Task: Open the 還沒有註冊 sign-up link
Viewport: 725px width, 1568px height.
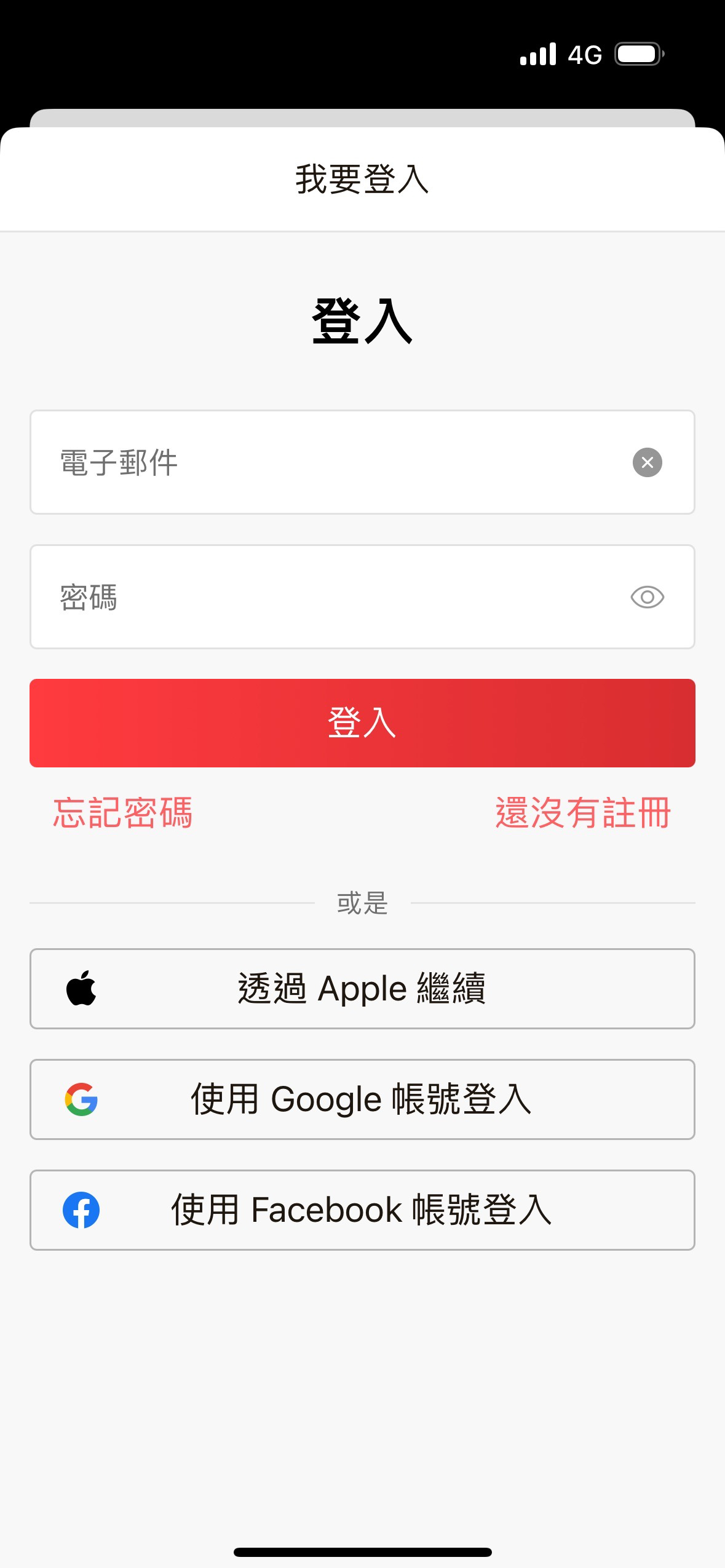Action: (583, 812)
